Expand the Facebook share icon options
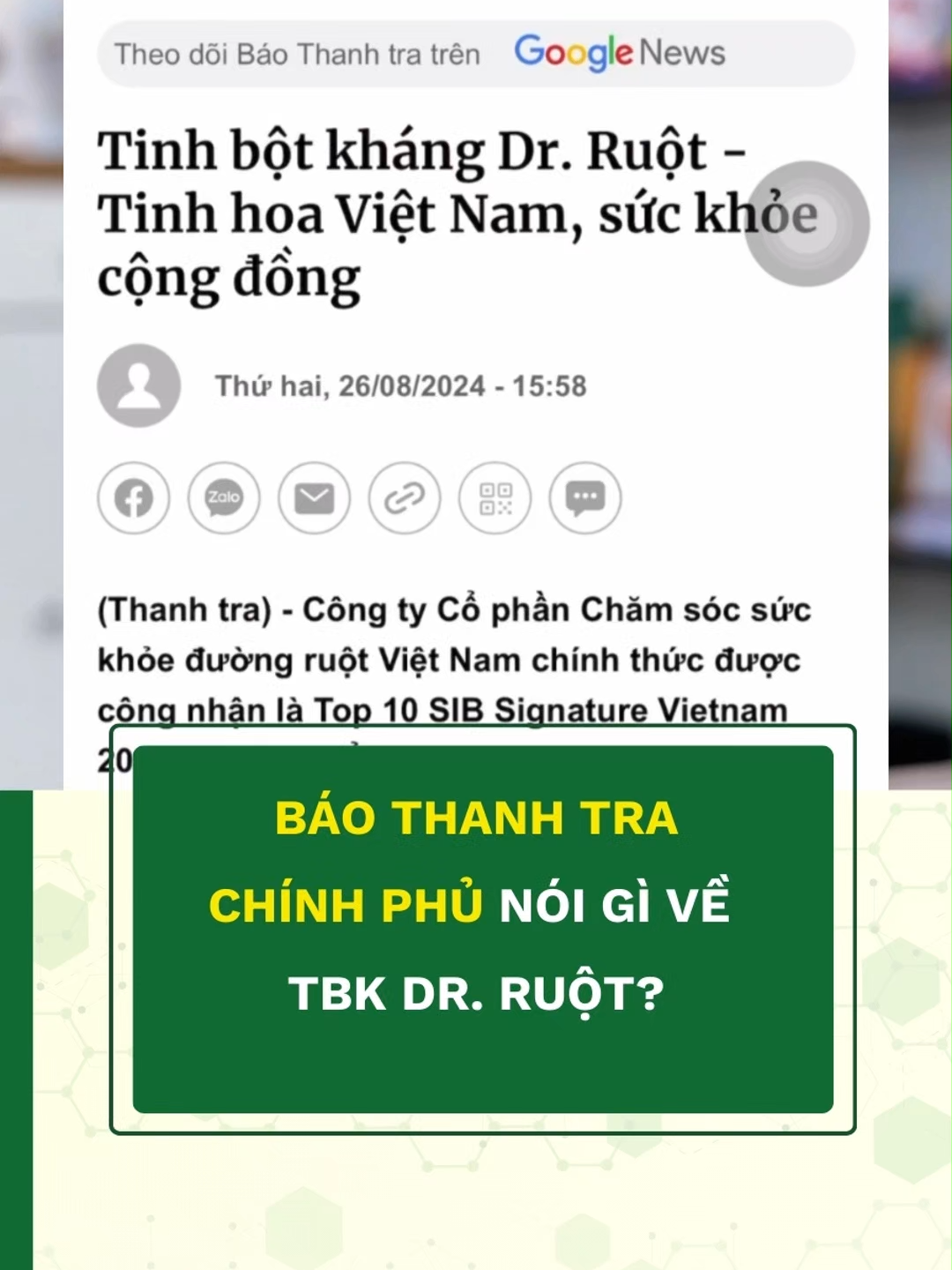This screenshot has height=1270, width=952. click(133, 498)
